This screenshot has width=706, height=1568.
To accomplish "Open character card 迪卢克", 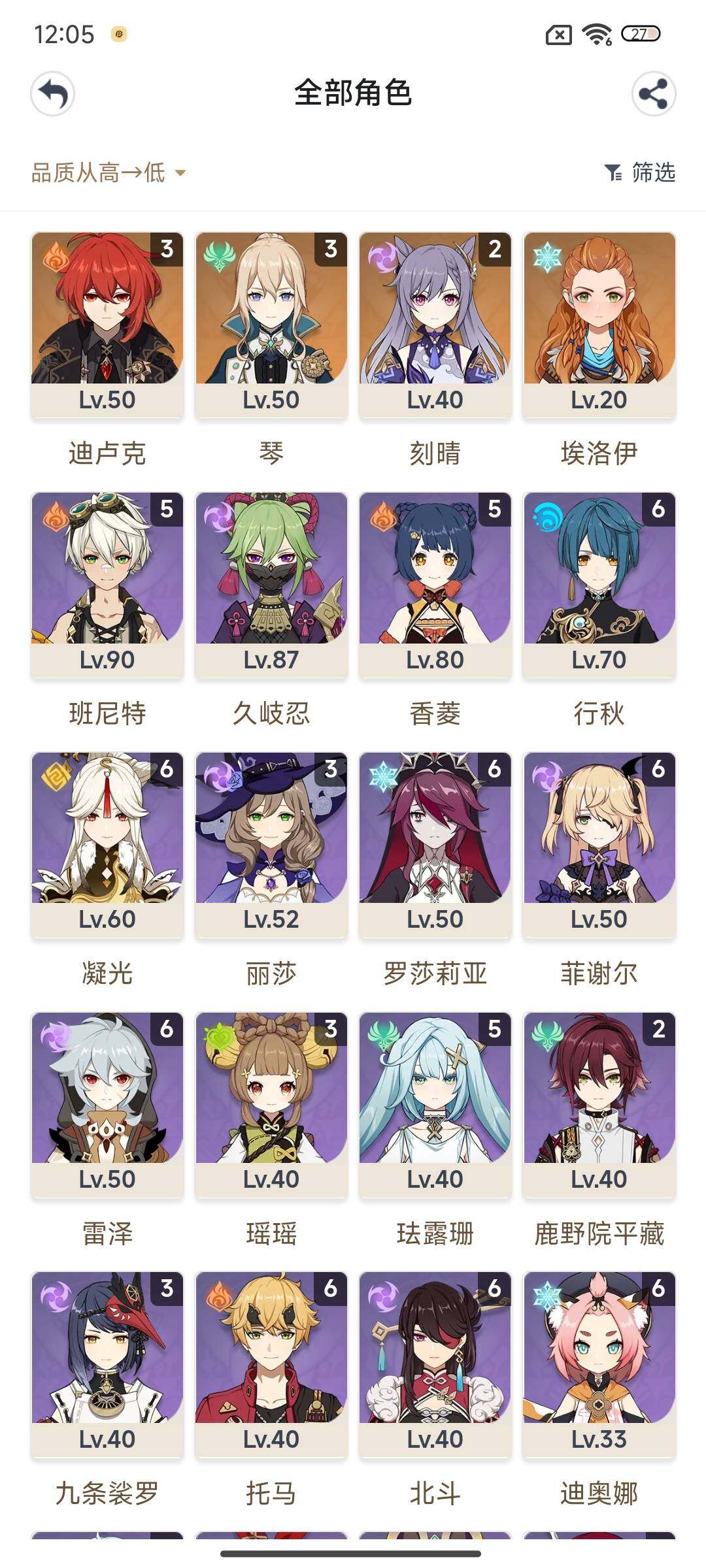I will pos(107,324).
